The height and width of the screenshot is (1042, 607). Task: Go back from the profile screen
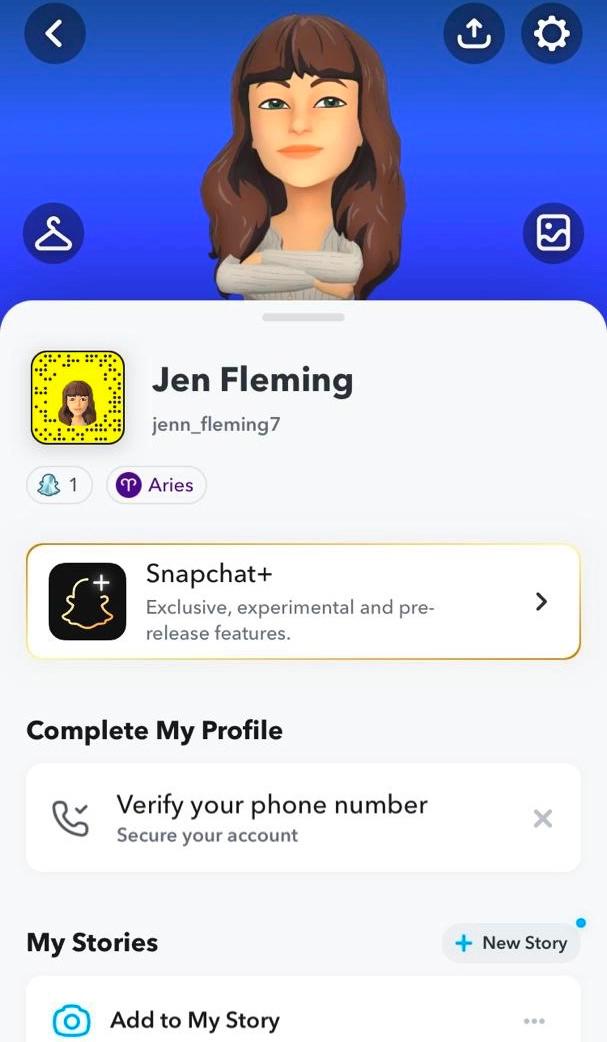coord(54,34)
